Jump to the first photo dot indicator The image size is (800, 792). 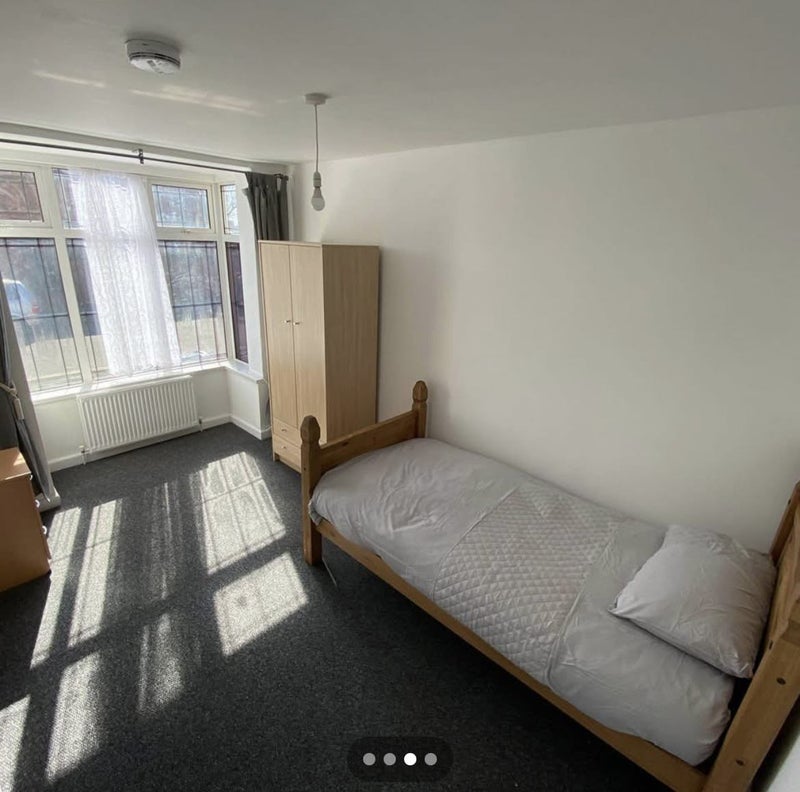[x=369, y=759]
